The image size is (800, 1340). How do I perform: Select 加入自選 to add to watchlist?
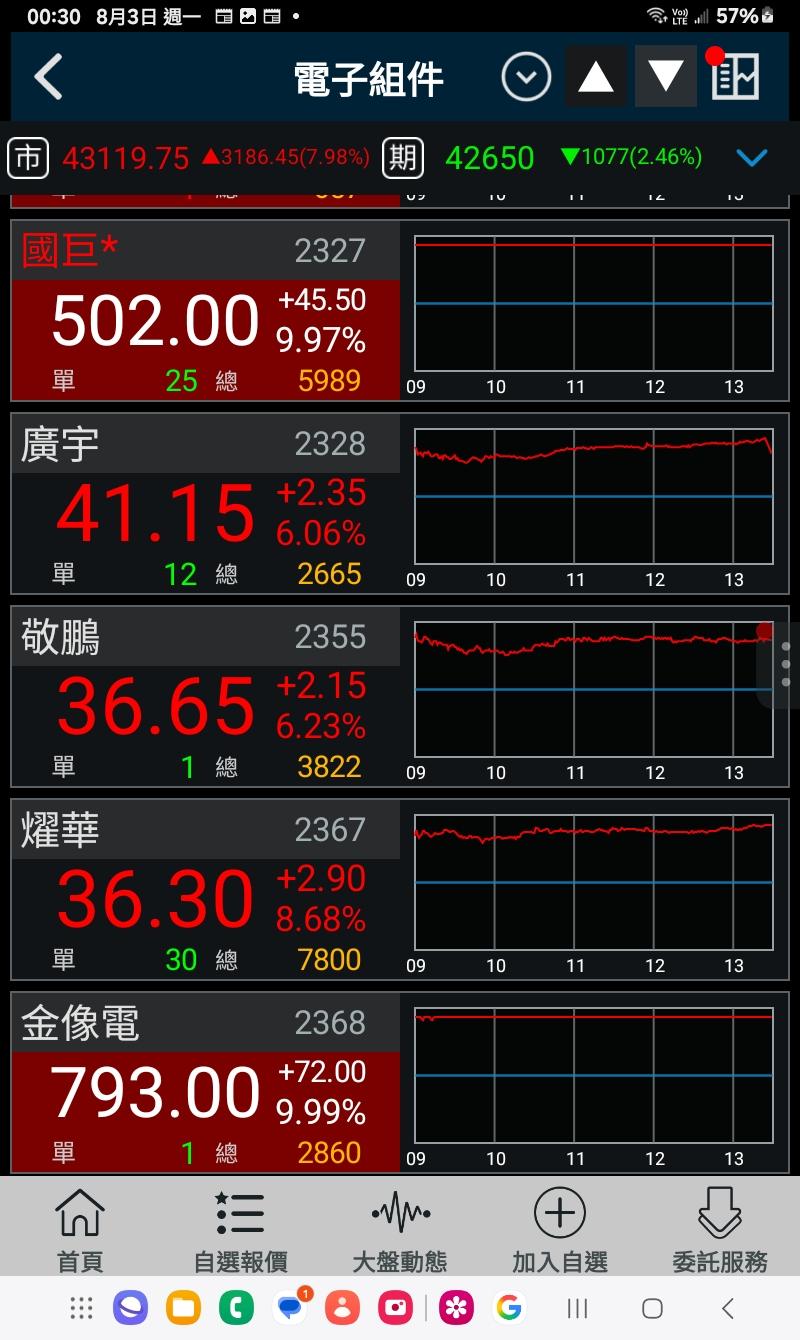tap(560, 1229)
